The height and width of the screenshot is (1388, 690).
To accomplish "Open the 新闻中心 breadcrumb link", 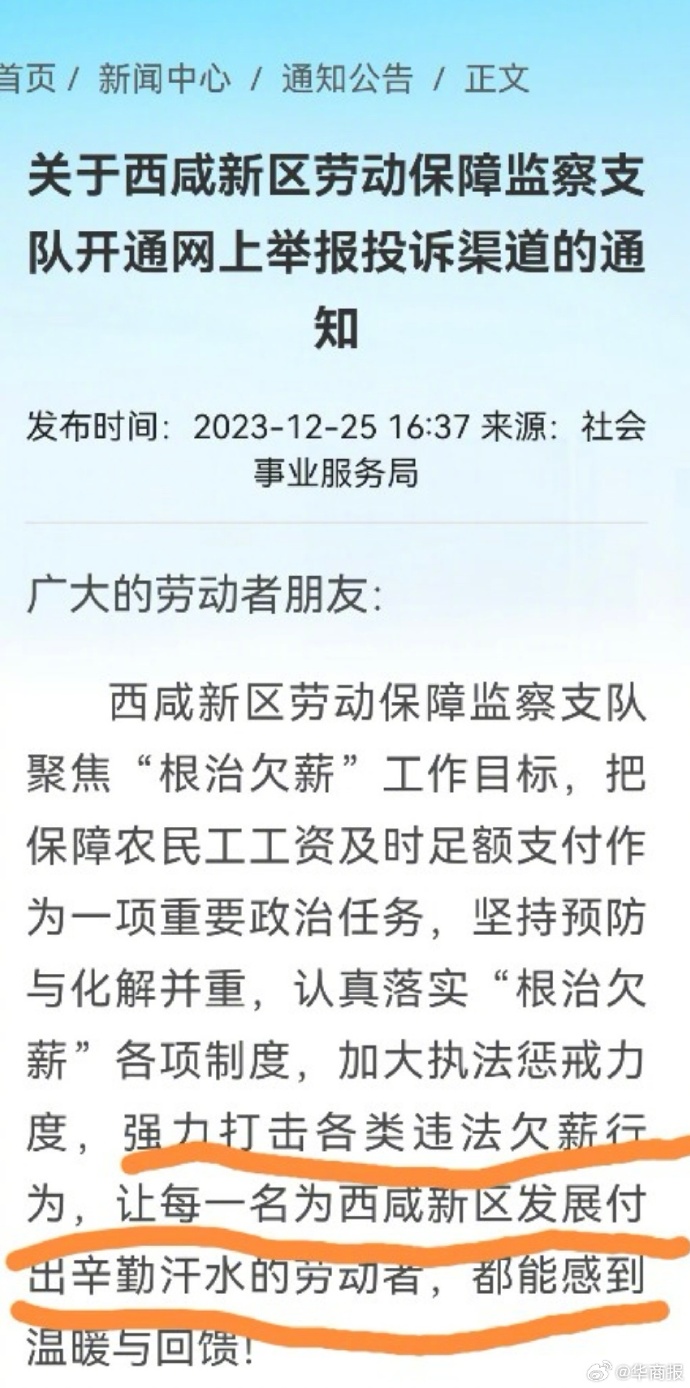I will click(164, 78).
